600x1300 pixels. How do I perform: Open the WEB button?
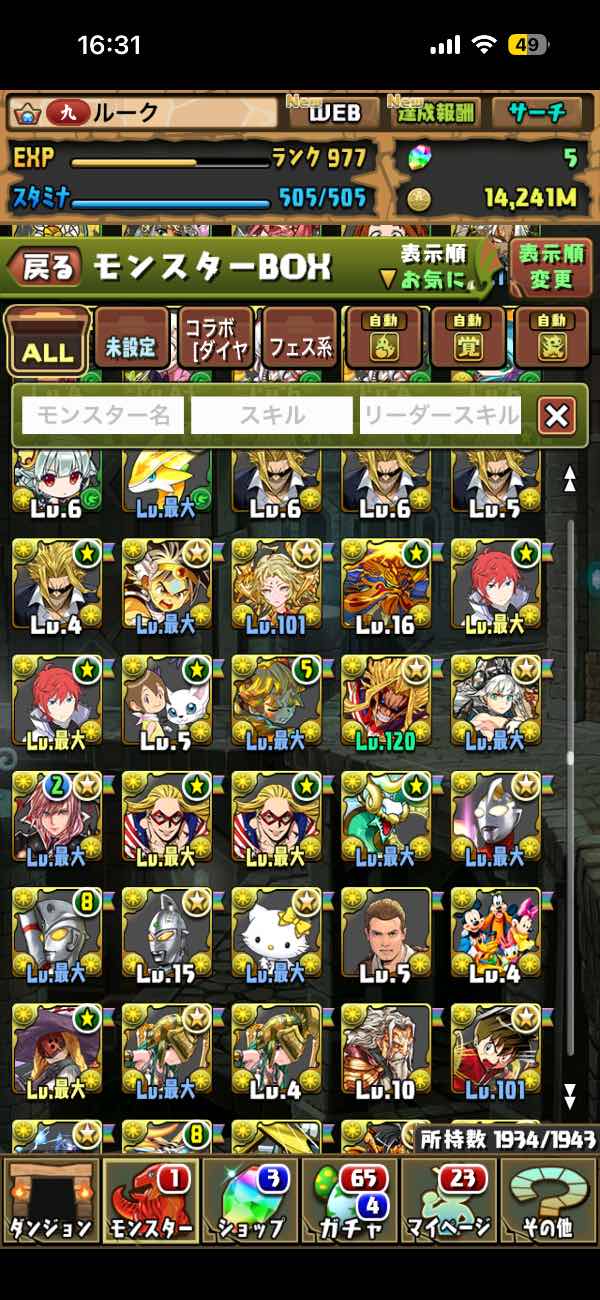pos(334,113)
